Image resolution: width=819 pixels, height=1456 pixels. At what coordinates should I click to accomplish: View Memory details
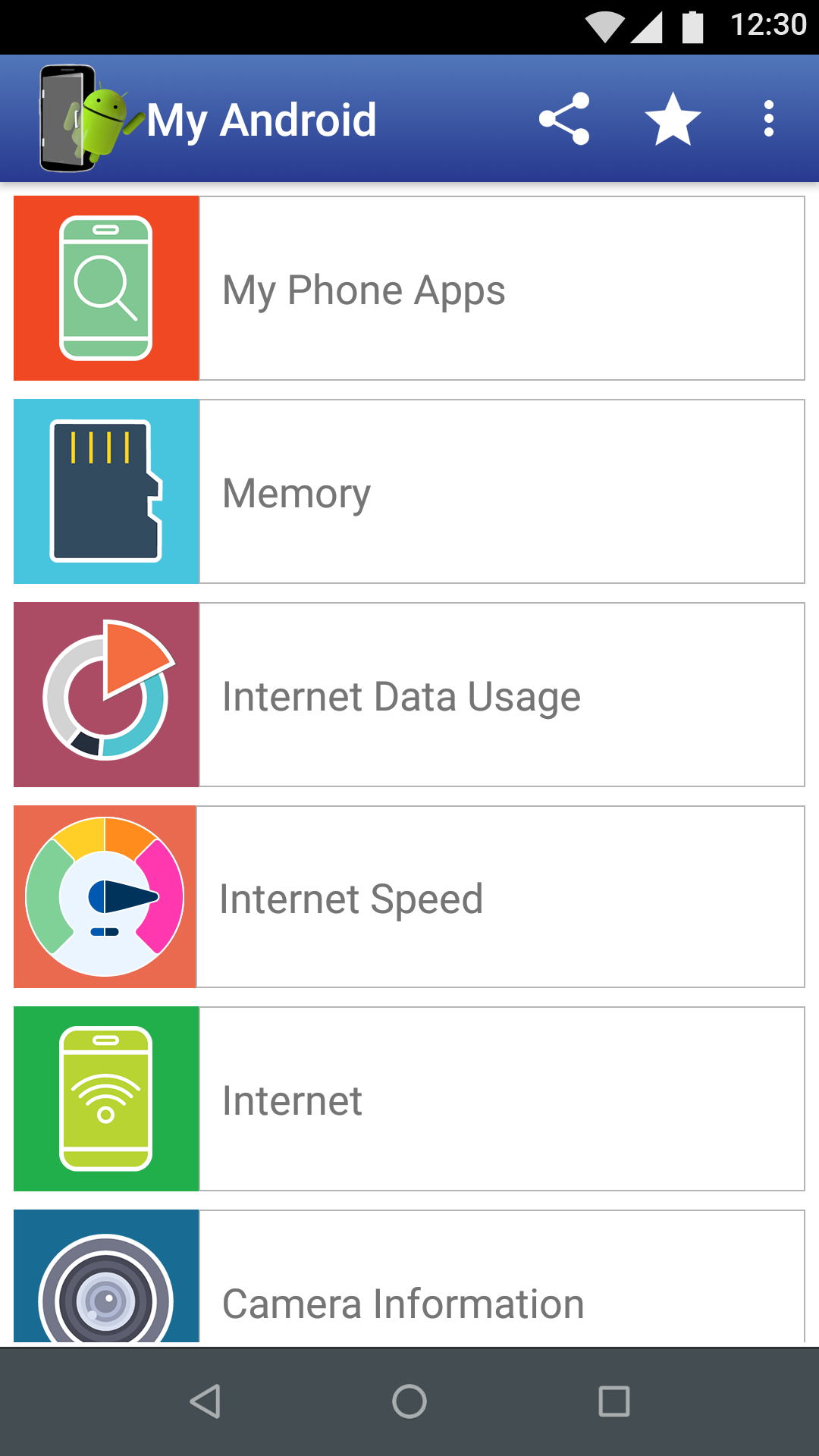(409, 492)
